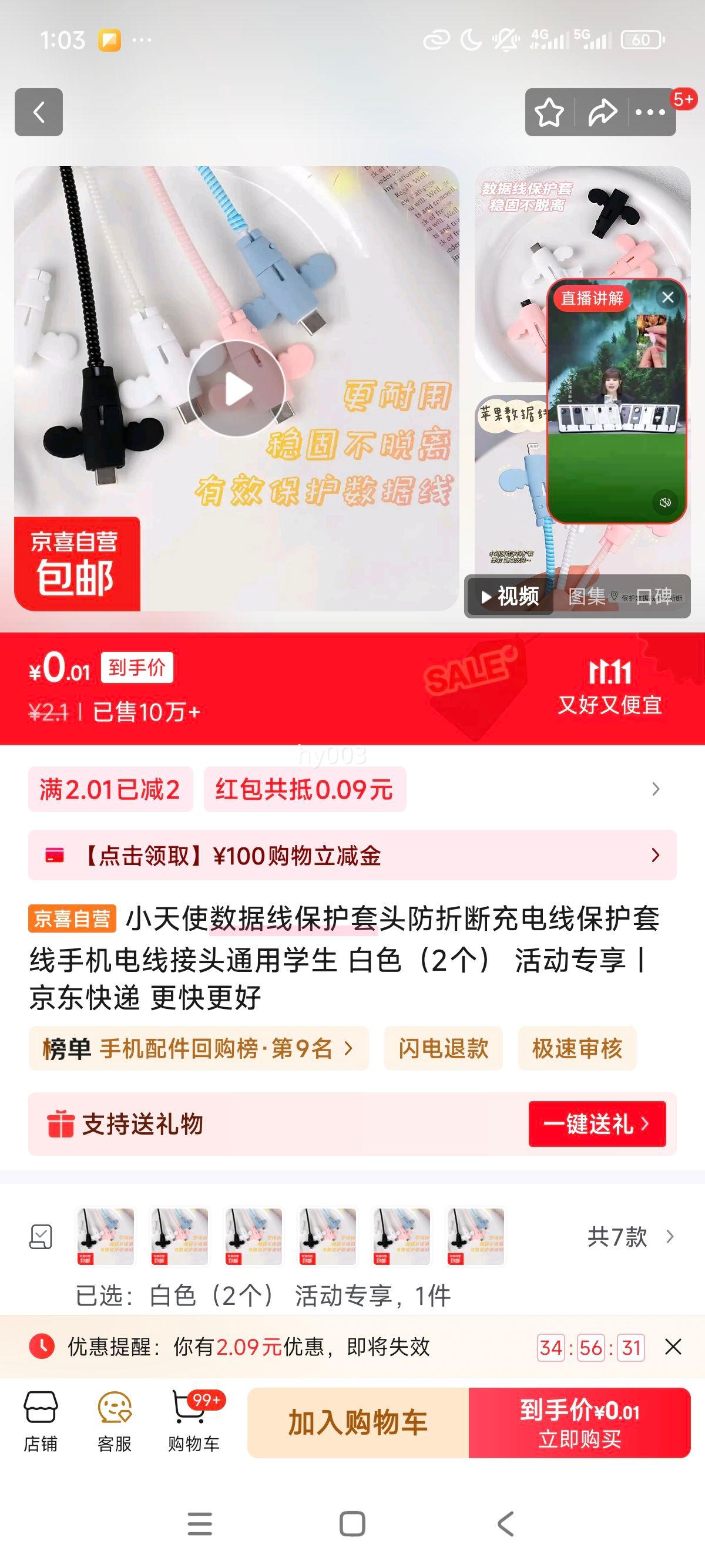Tap 加入购物车 to add item
The image size is (705, 1568).
click(x=358, y=1422)
